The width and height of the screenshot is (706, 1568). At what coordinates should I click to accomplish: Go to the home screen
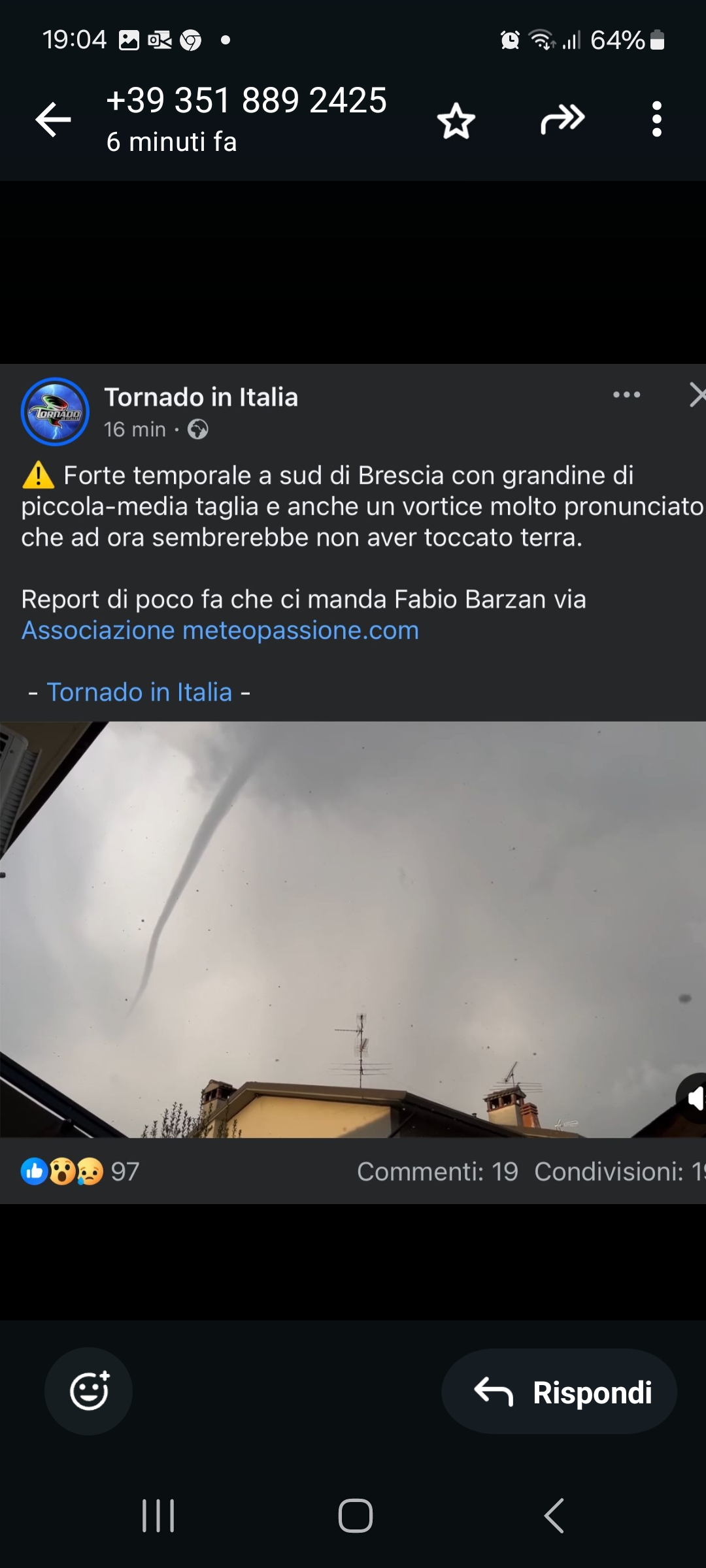355,1516
